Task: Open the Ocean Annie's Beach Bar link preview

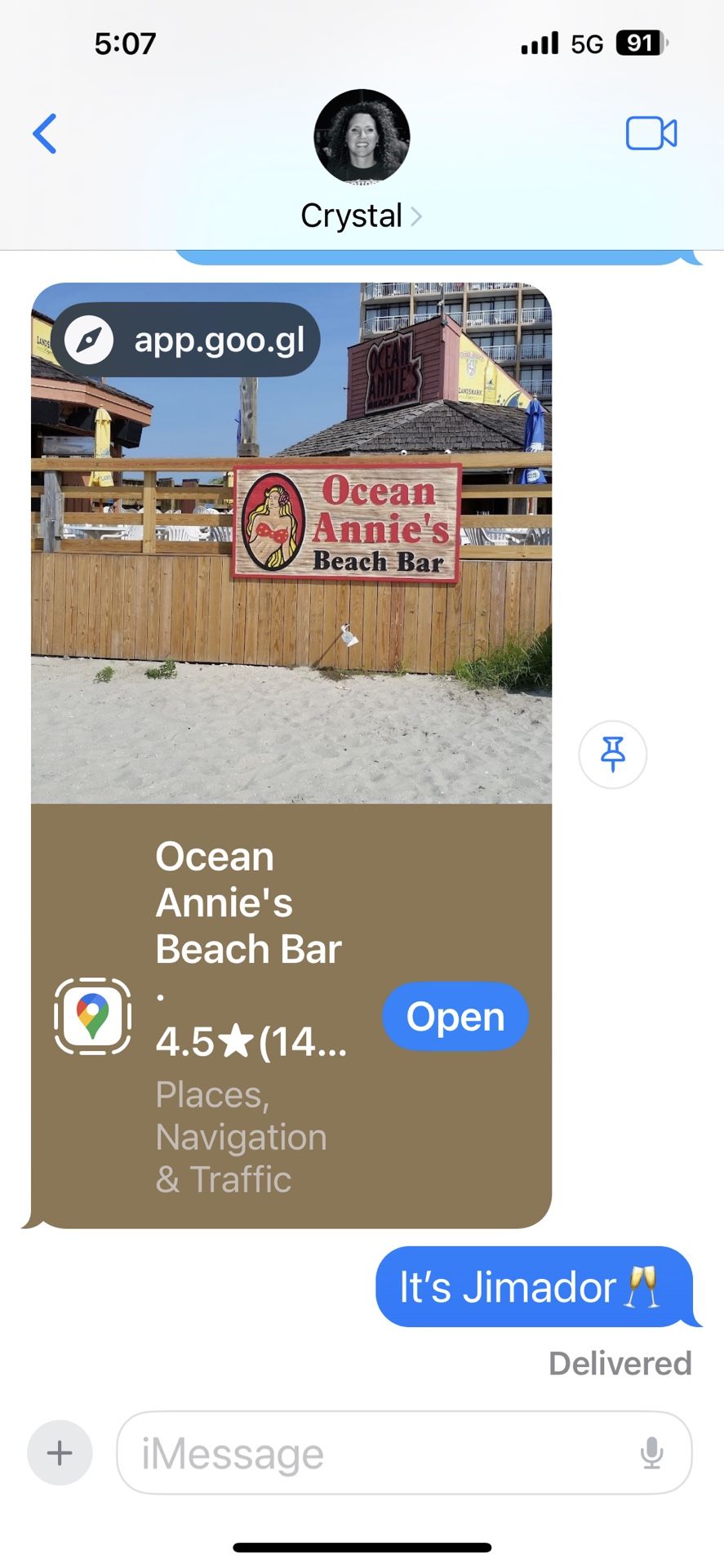Action: (x=291, y=543)
